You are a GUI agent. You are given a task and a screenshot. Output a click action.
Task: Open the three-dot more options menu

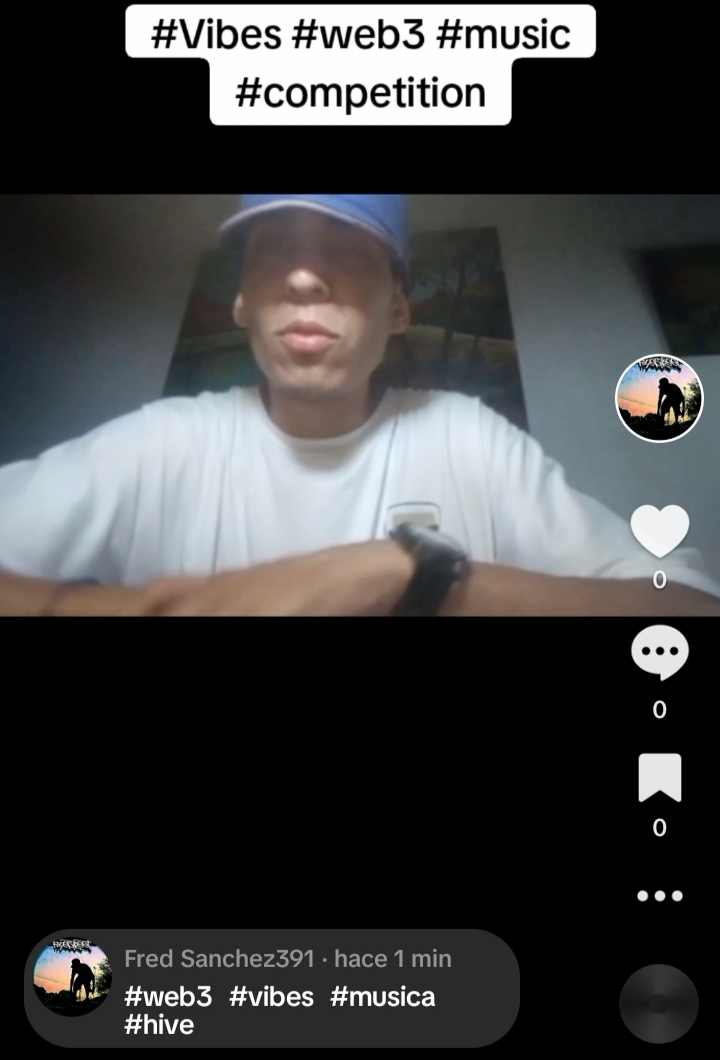click(660, 896)
